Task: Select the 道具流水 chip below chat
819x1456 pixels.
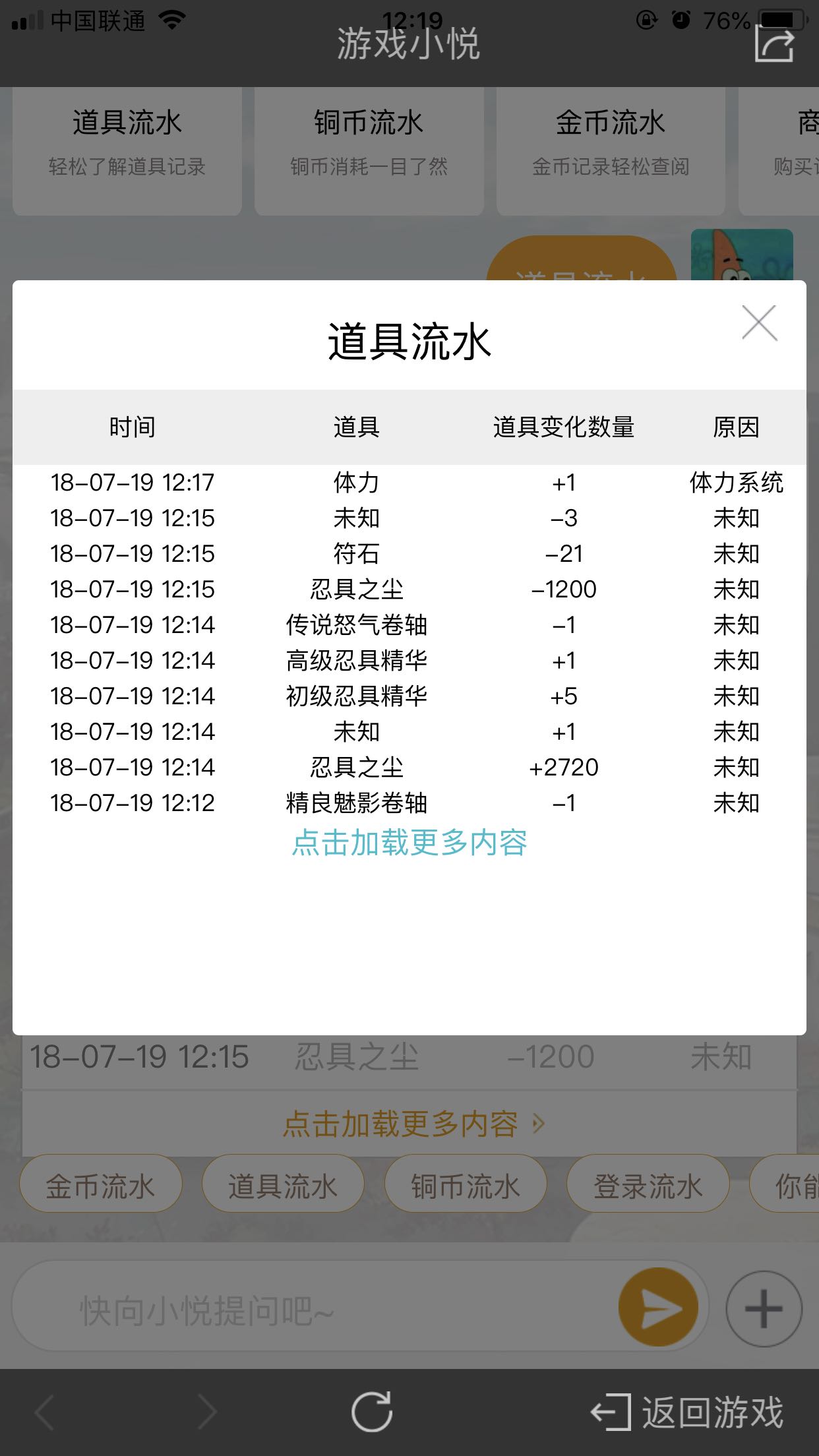Action: click(283, 1186)
